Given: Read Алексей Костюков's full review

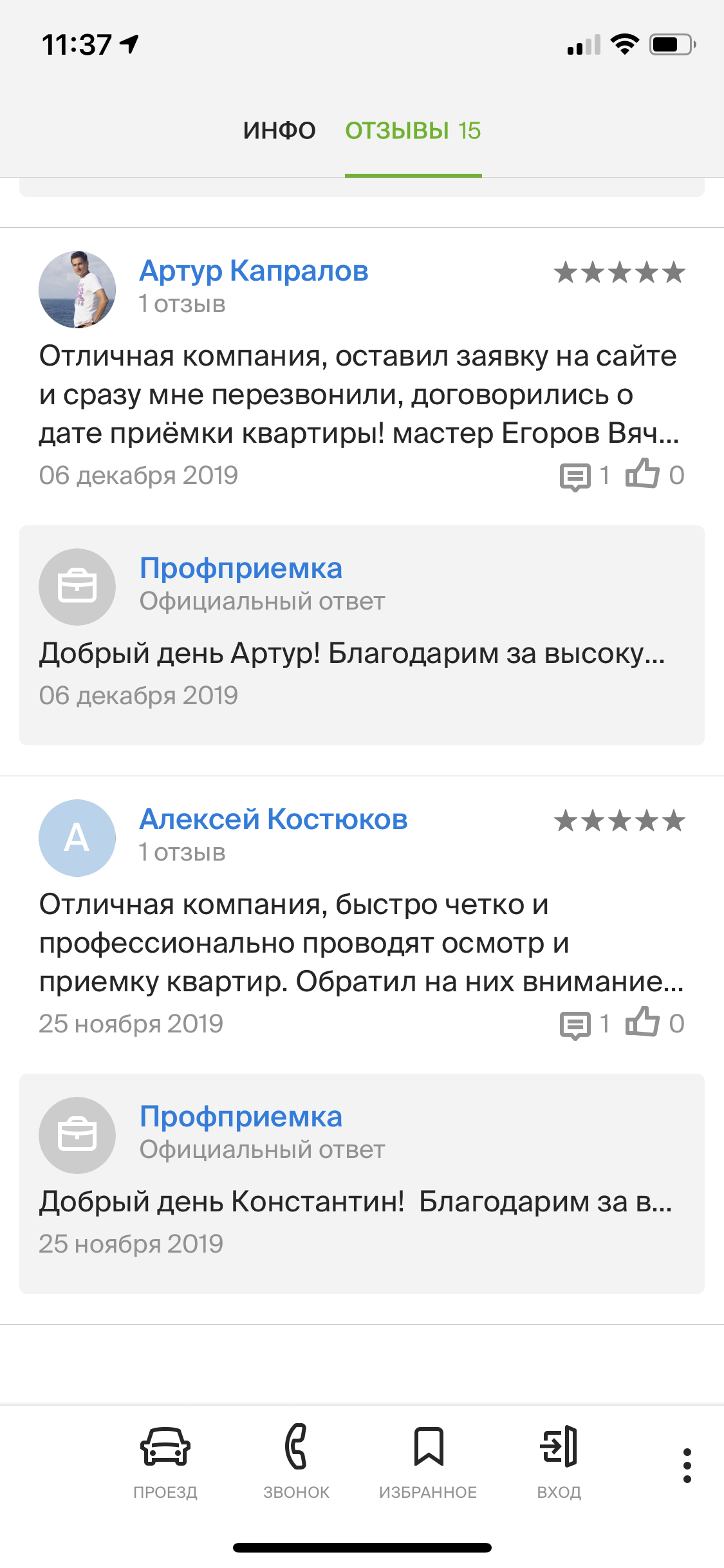Looking at the screenshot, I should (x=360, y=943).
